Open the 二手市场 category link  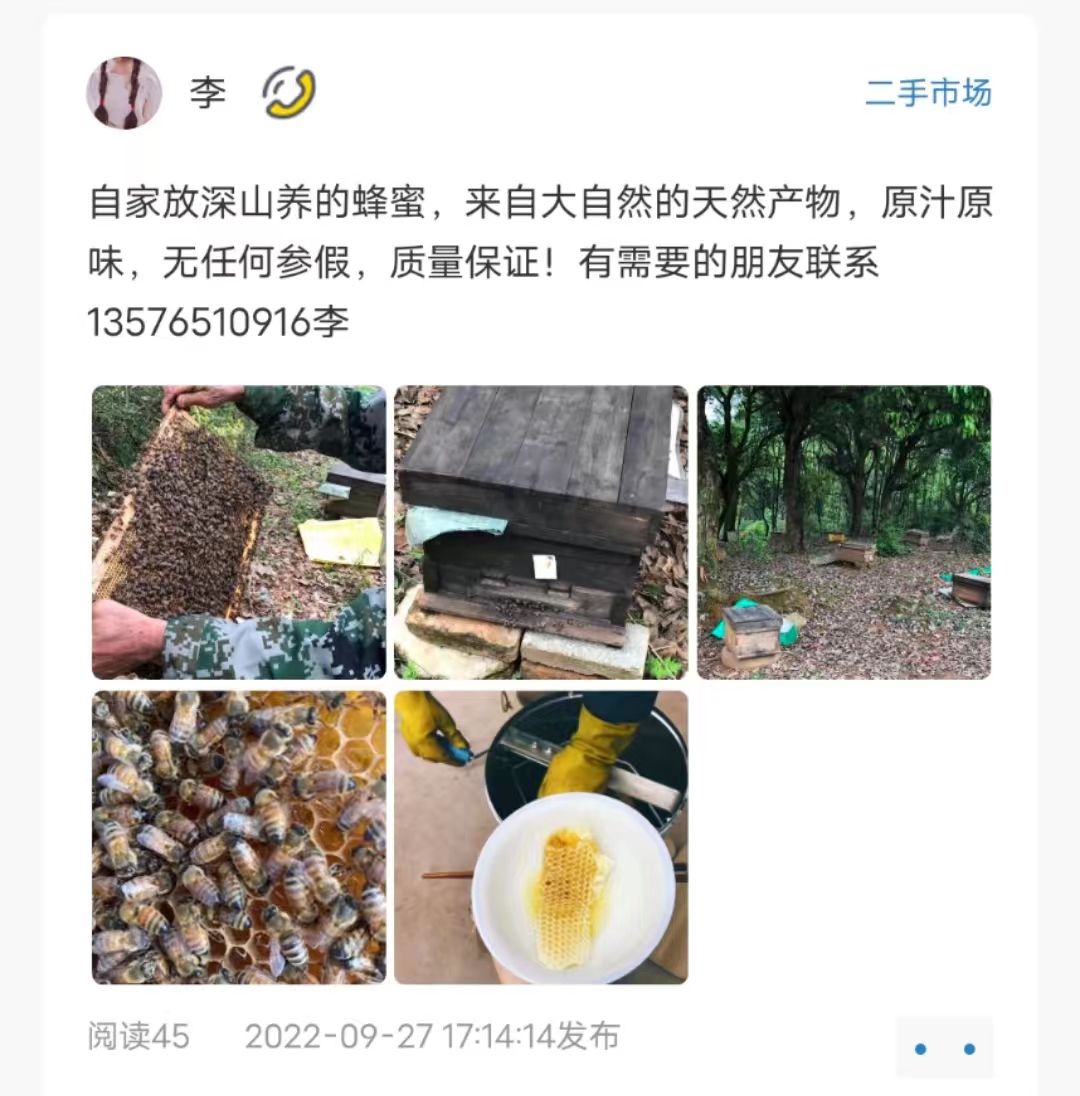coord(927,93)
